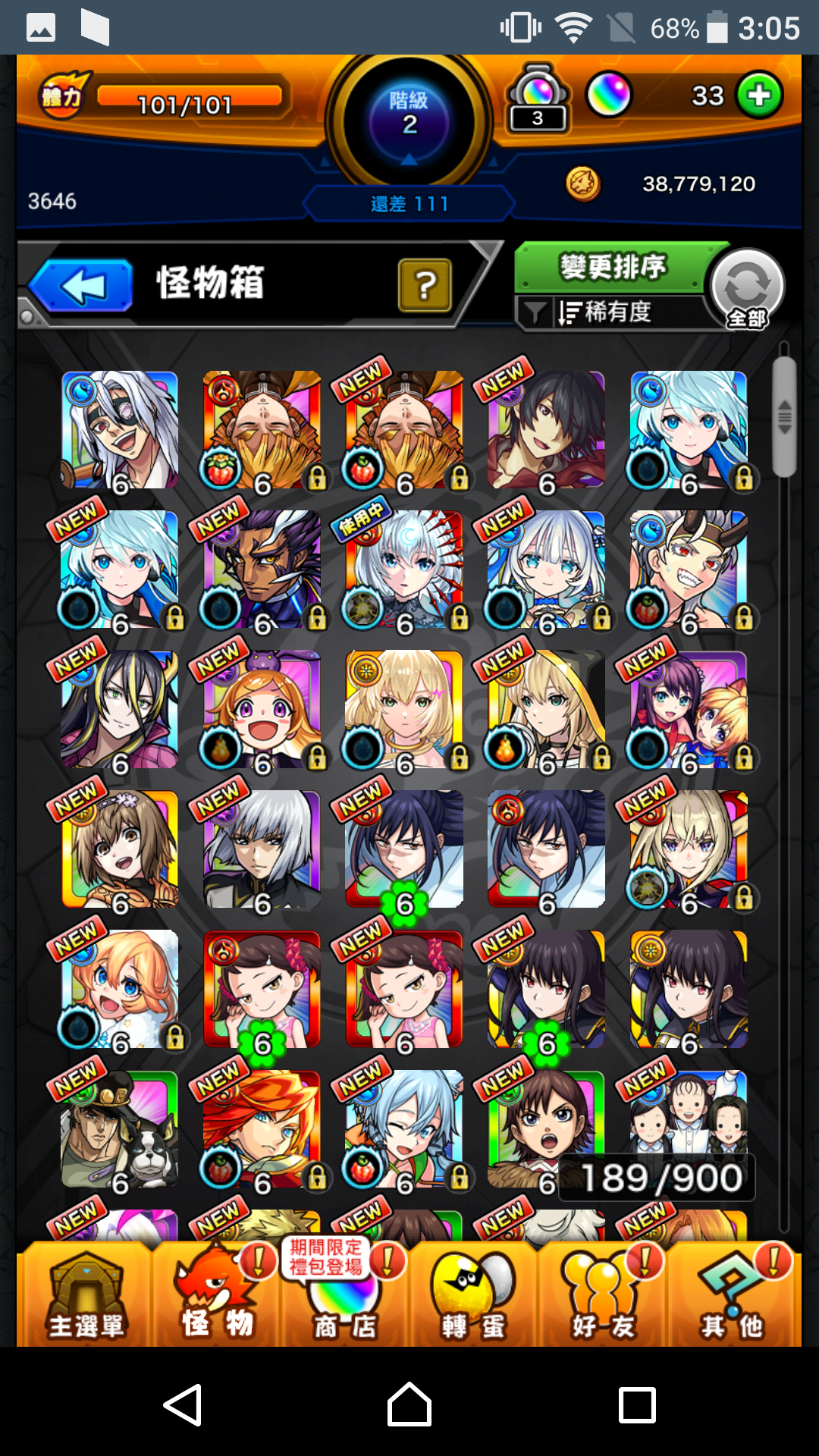The height and width of the screenshot is (1456, 819).
Task: Select the eyepatch silver-haired monster
Action: (x=120, y=430)
